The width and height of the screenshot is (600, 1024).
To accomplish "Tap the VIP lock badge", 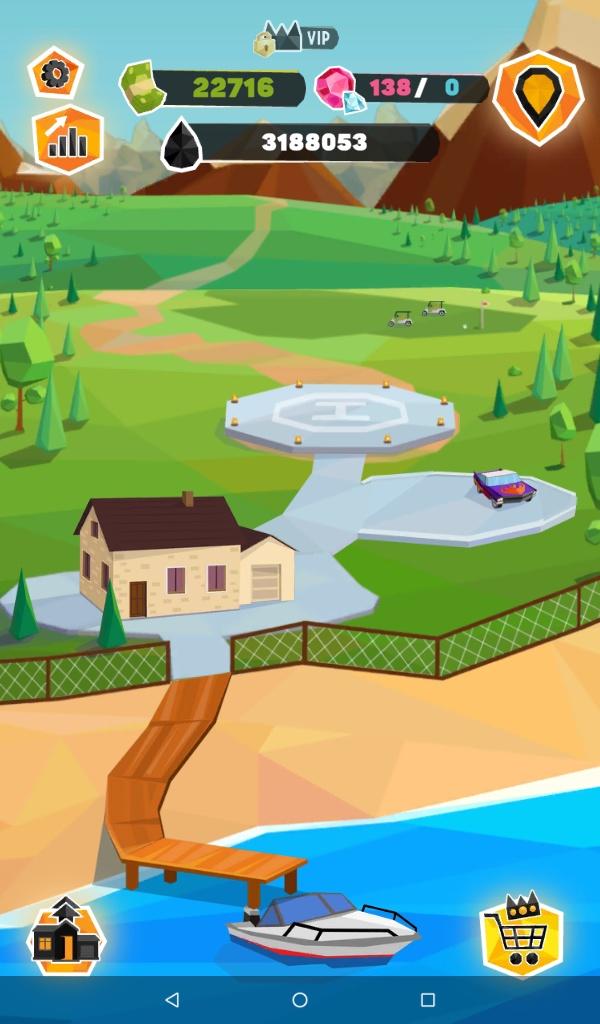I will pos(295,39).
